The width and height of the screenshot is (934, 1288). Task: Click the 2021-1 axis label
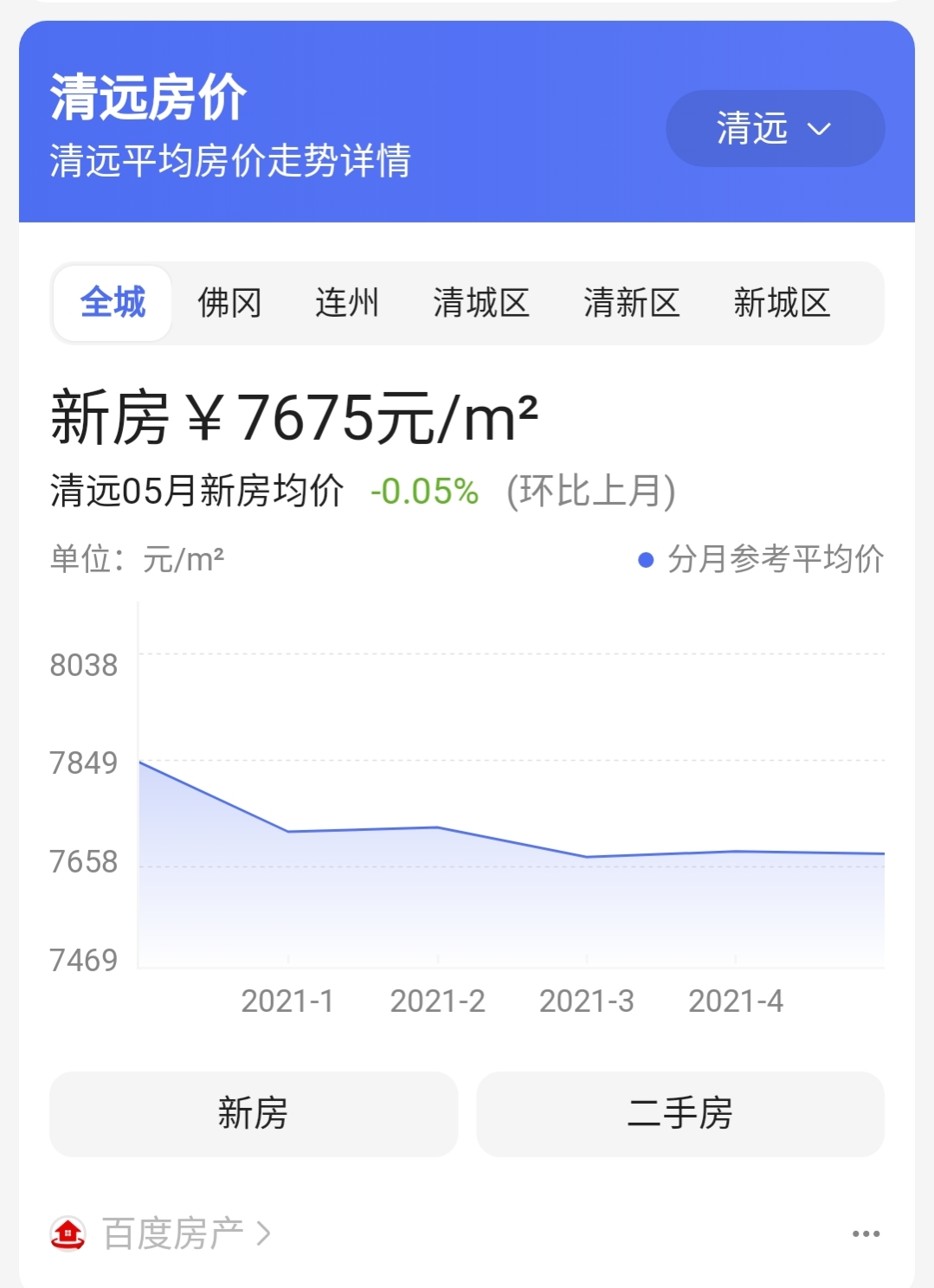(x=287, y=1001)
